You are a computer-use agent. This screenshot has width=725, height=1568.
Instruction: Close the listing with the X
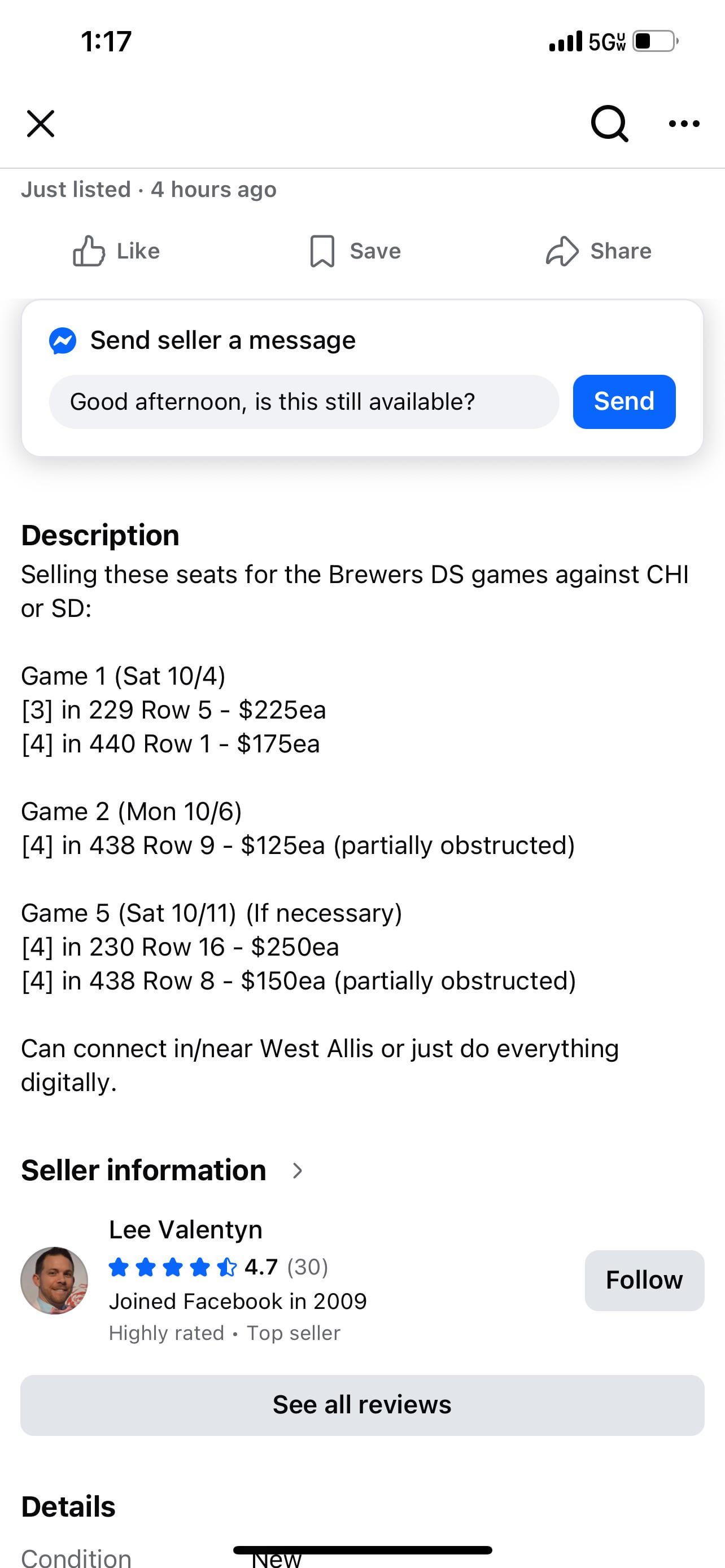click(41, 124)
